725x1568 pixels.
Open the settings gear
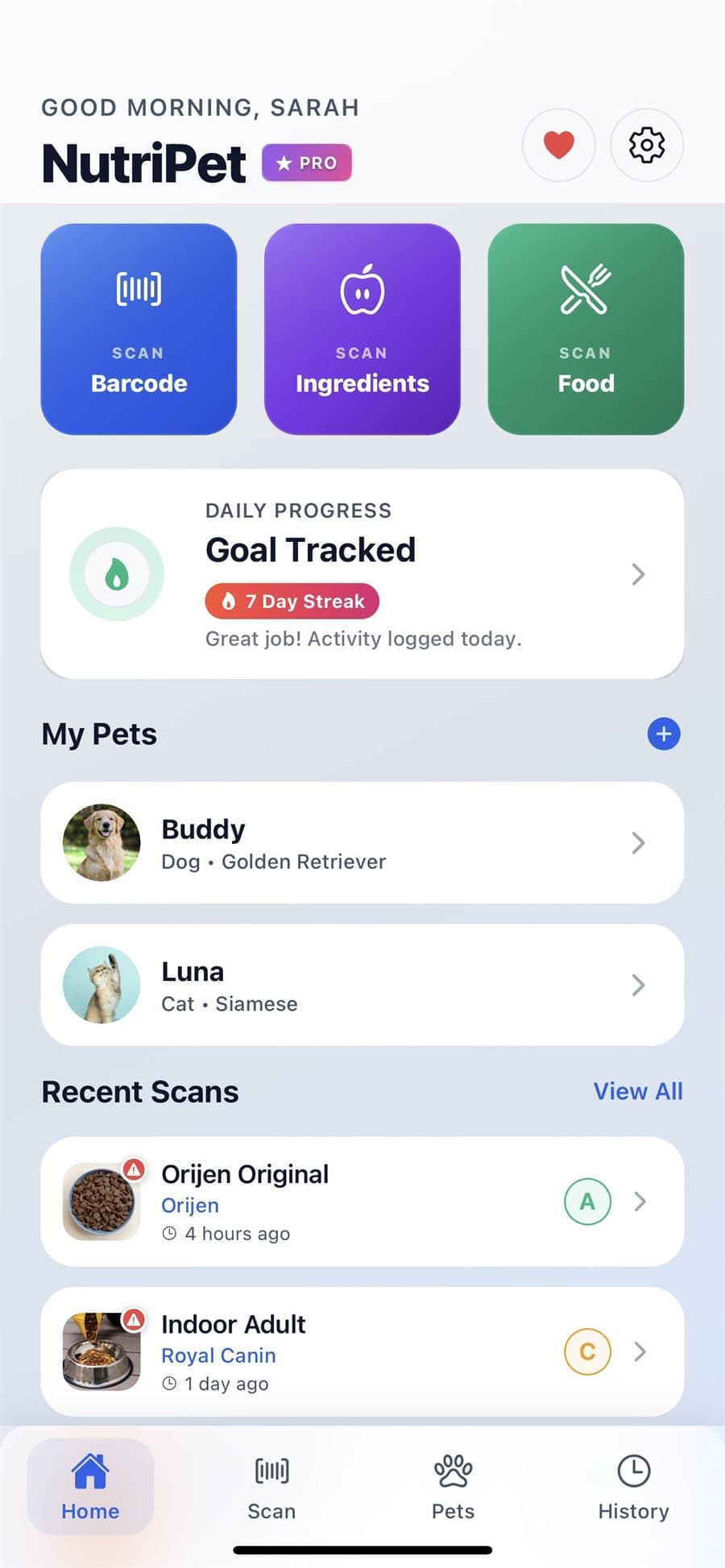(x=647, y=145)
